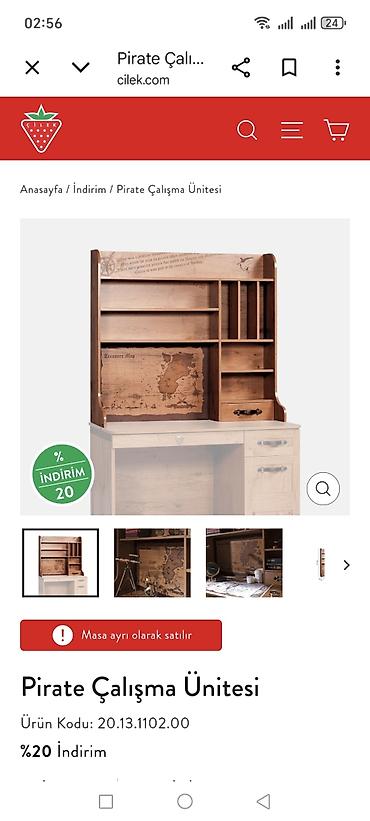The height and width of the screenshot is (821, 370).
Task: Select the second thumbnail showing the telescope
Action: pos(152,563)
